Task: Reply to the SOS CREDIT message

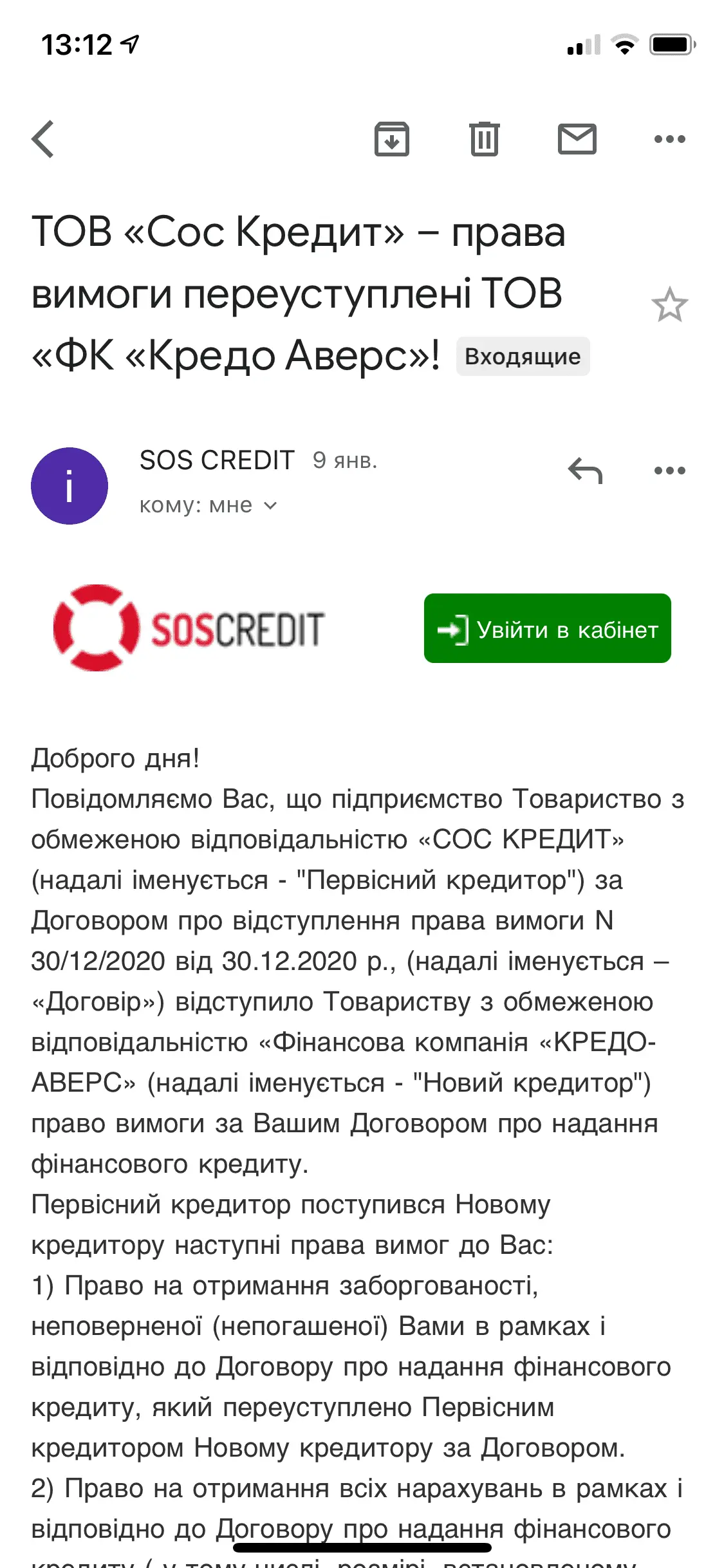Action: pyautogui.click(x=585, y=471)
